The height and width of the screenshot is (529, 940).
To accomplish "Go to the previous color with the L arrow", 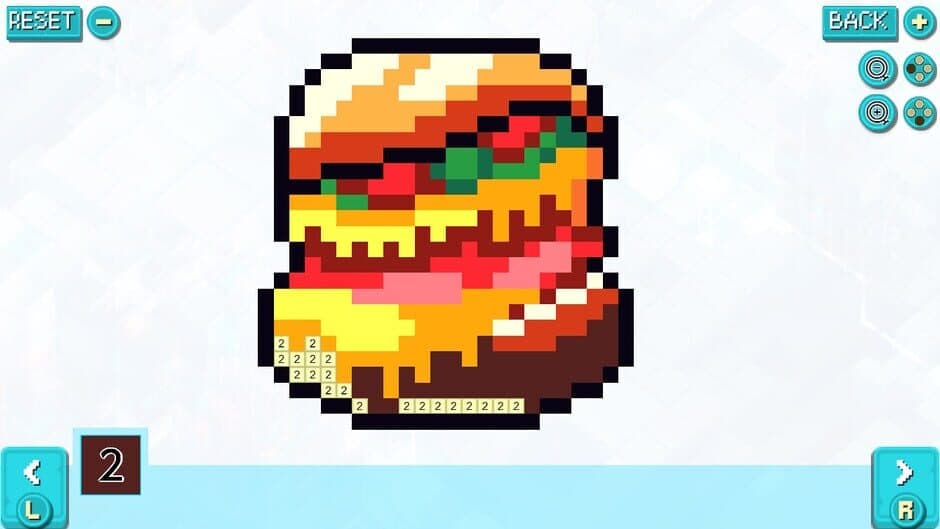I will pos(33,484).
